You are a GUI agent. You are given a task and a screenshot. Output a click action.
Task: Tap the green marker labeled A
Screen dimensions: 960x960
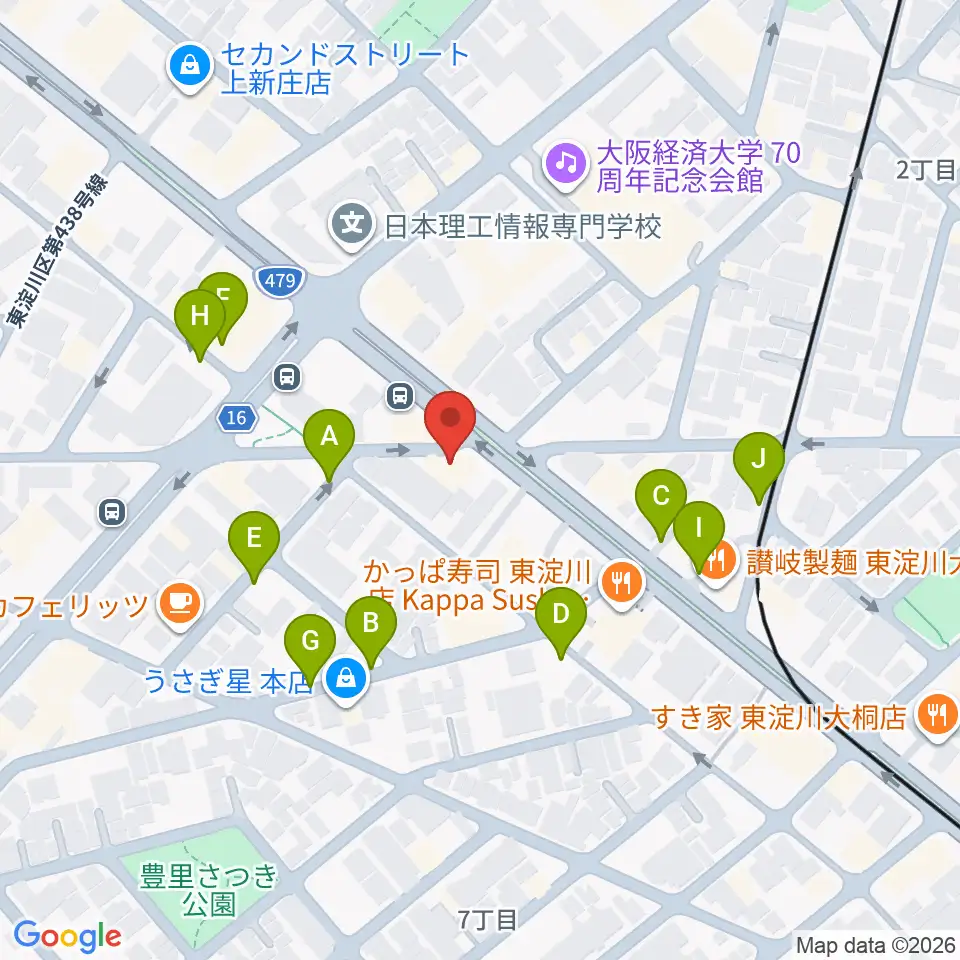click(329, 446)
